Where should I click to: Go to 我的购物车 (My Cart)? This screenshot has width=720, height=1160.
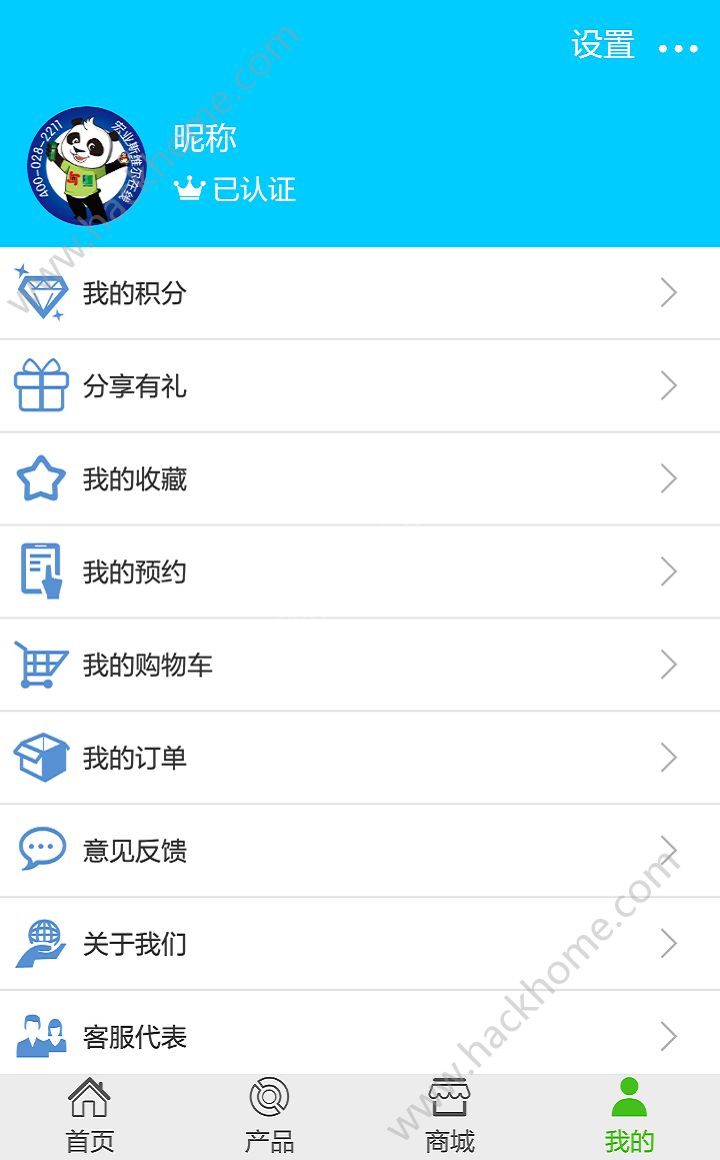(x=360, y=665)
